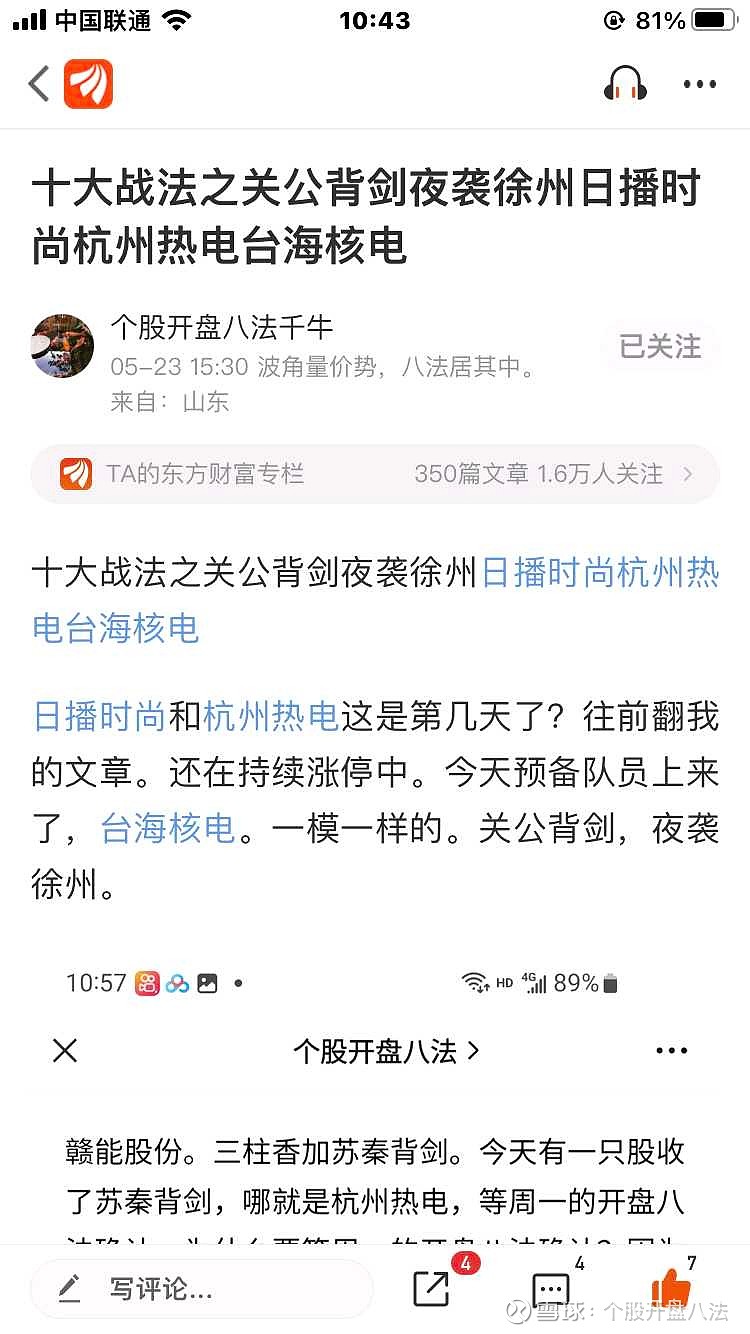The width and height of the screenshot is (750, 1334).
Task: Like this article with thumbs-up
Action: [671, 1288]
